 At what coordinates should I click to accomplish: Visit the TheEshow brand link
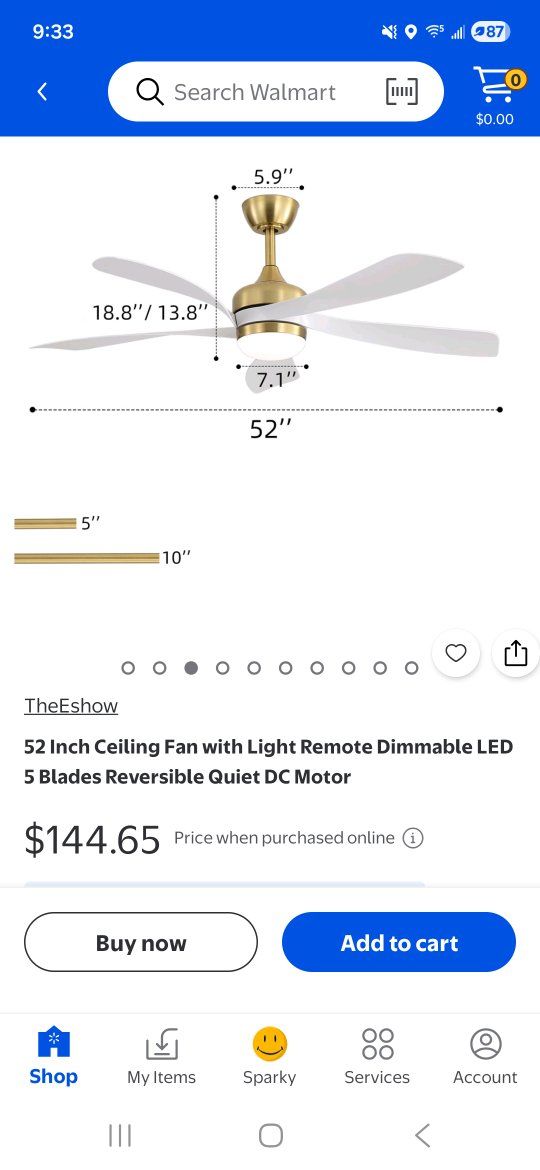(x=71, y=705)
